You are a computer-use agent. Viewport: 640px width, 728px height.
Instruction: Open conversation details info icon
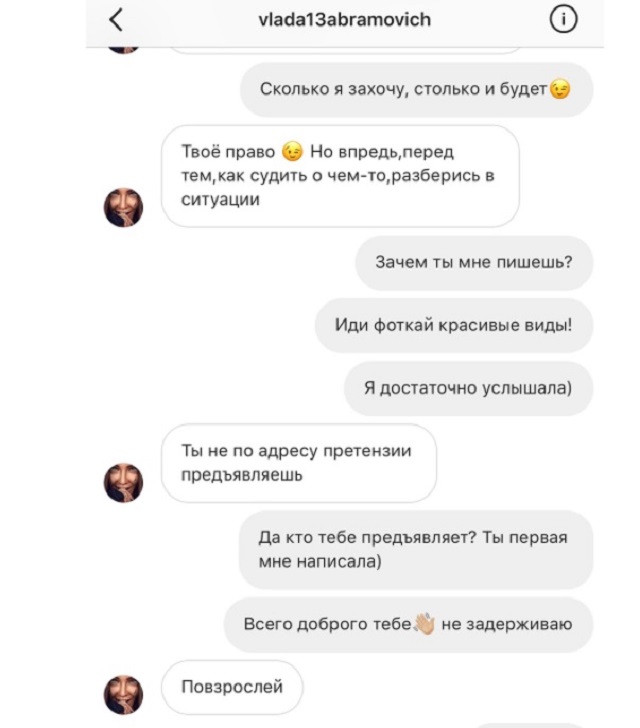564,19
